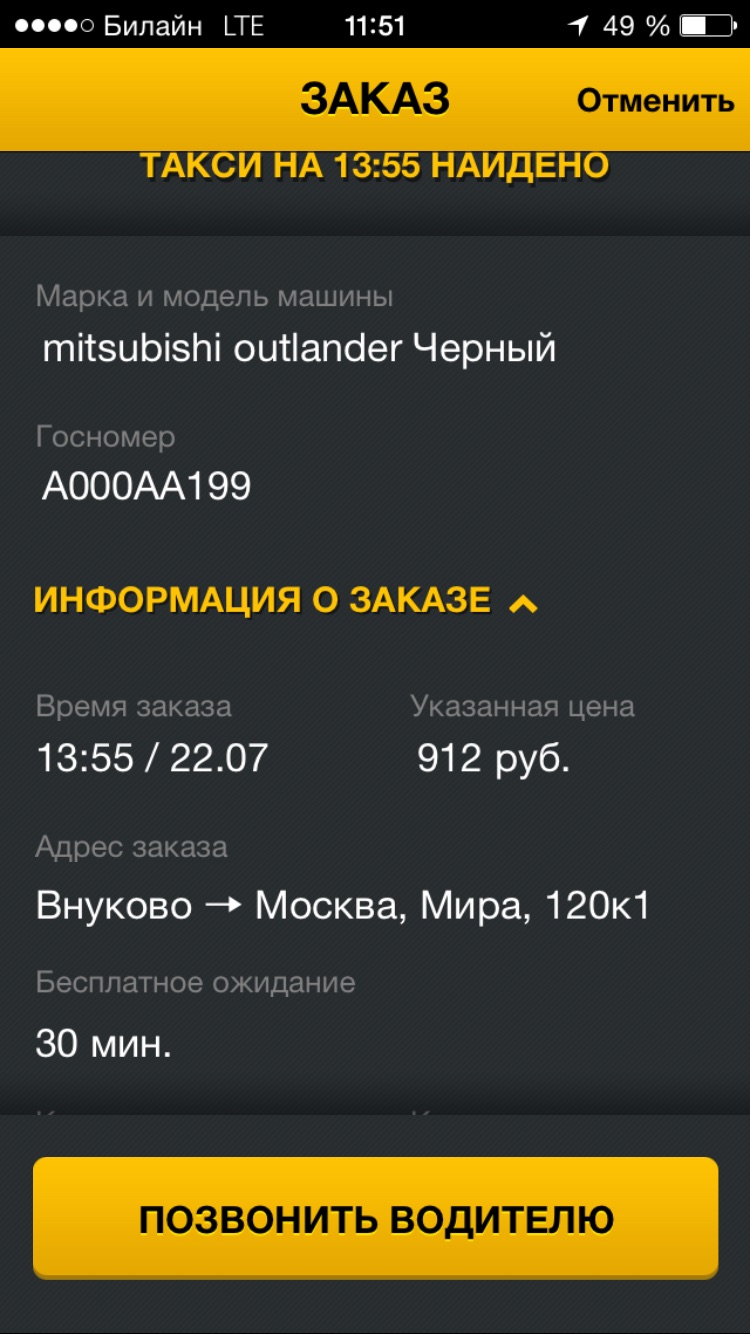Screen dimensions: 750x1334
Task: Call the driver with Позвонить водителю
Action: point(376,1218)
